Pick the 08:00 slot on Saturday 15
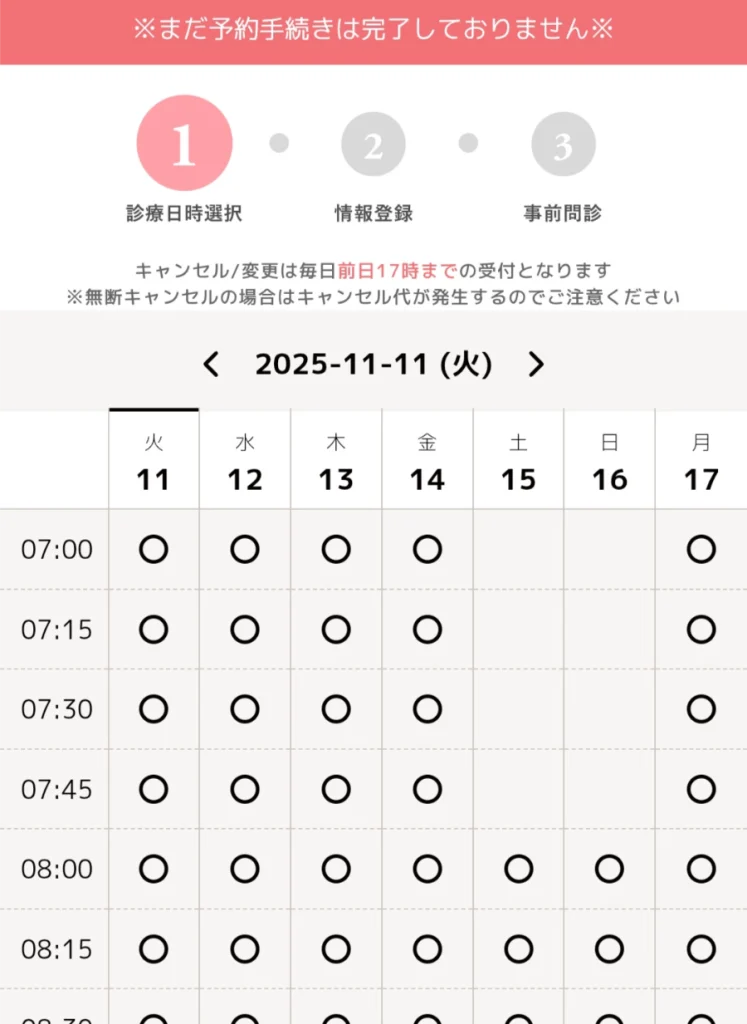Viewport: 747px width, 1024px height. 518,868
